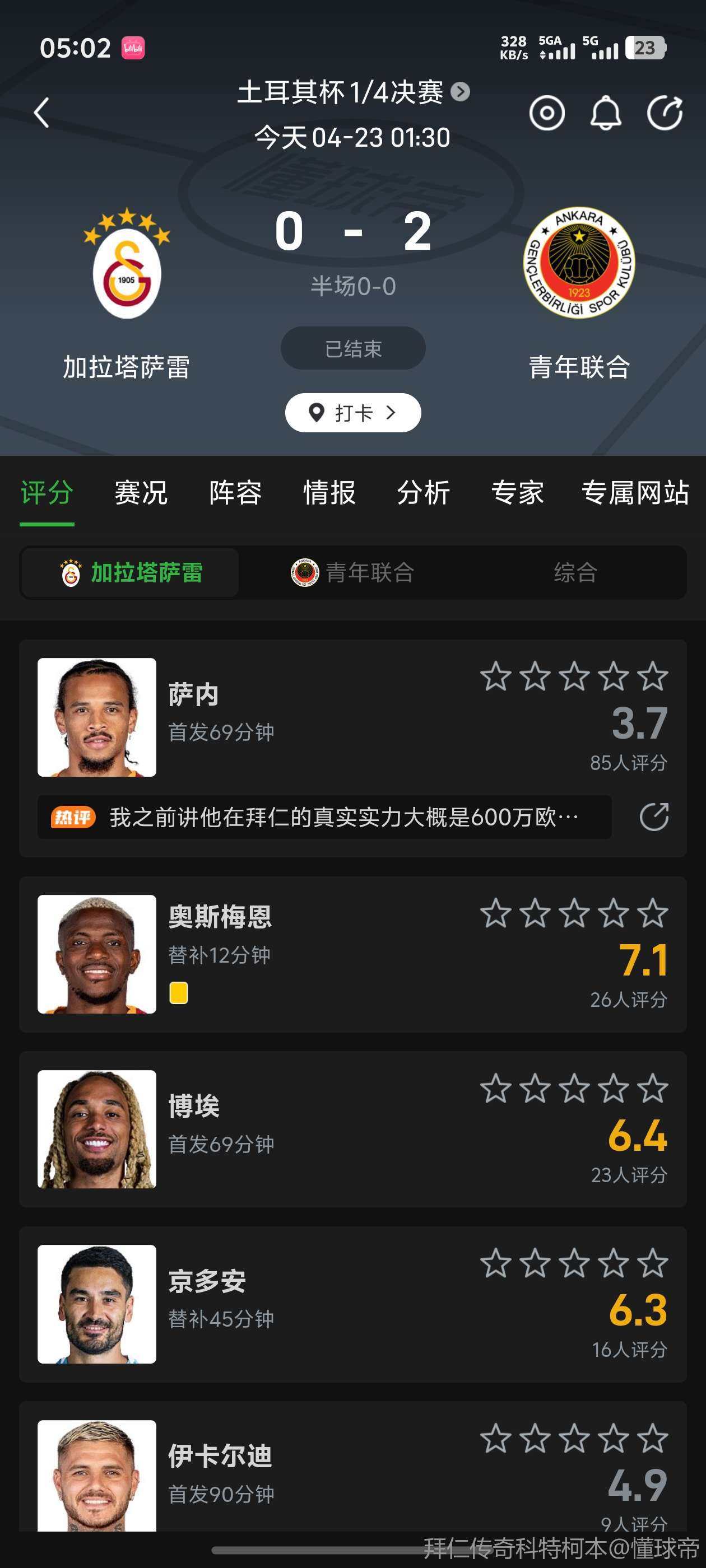Tap the 打卡 check-in button
Screen dimensions: 706x1568
pyautogui.click(x=352, y=413)
